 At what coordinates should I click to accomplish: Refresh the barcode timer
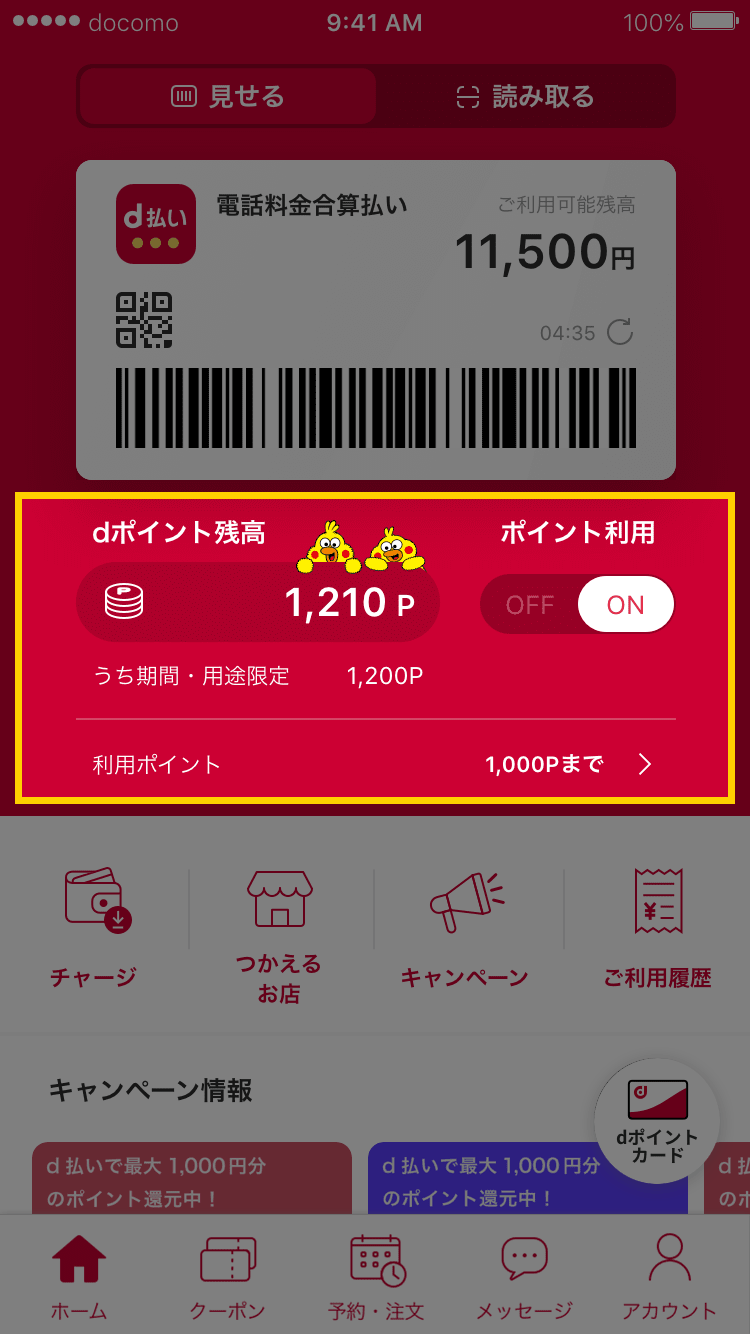(x=620, y=332)
